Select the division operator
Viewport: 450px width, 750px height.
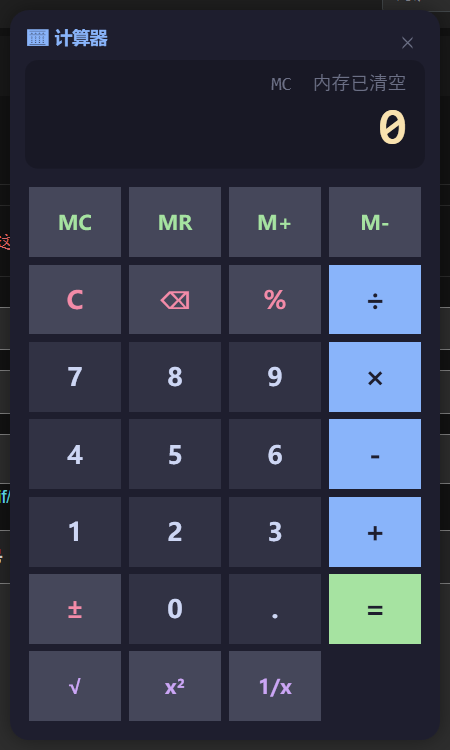tap(375, 299)
